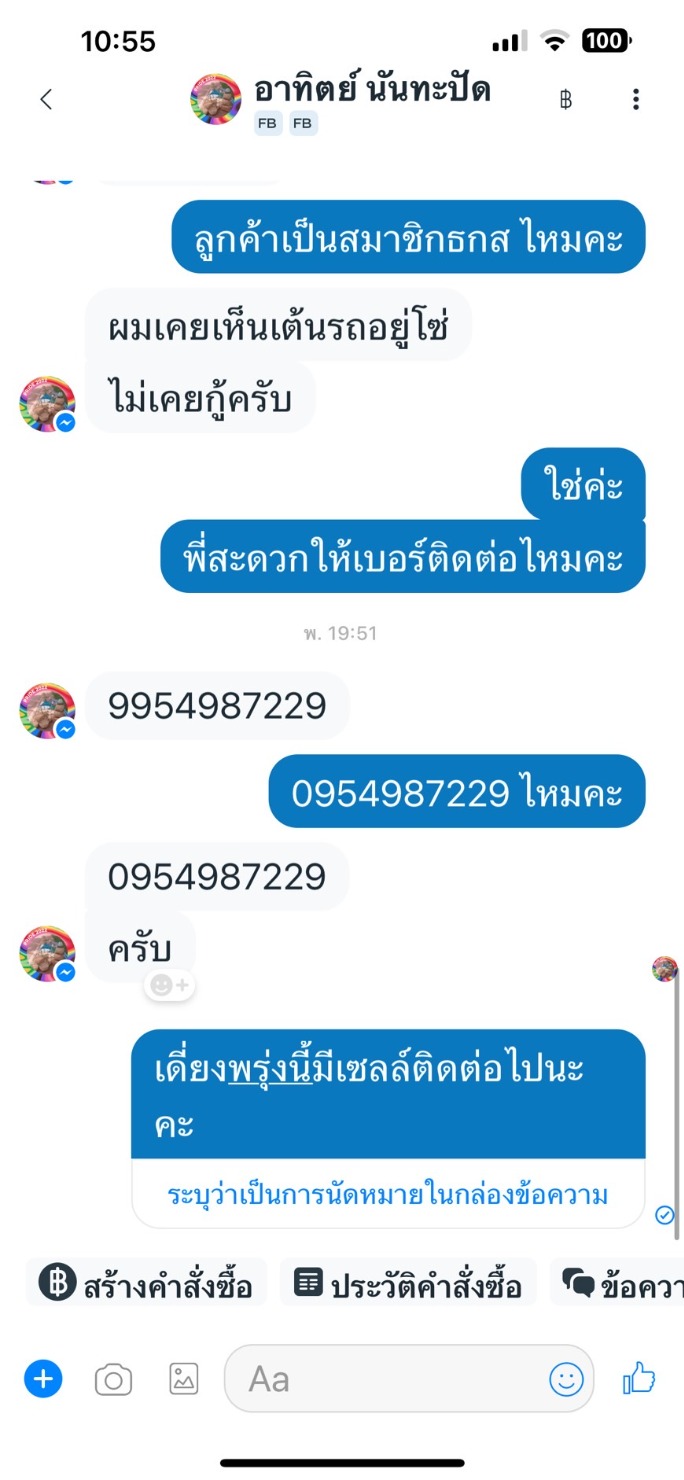
Task: Open the emoji picker in message box
Action: point(566,1380)
